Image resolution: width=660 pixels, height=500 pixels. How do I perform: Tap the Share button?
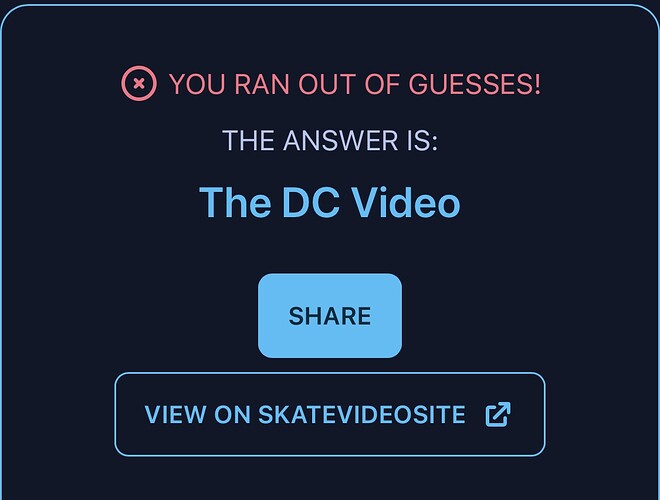coord(330,316)
